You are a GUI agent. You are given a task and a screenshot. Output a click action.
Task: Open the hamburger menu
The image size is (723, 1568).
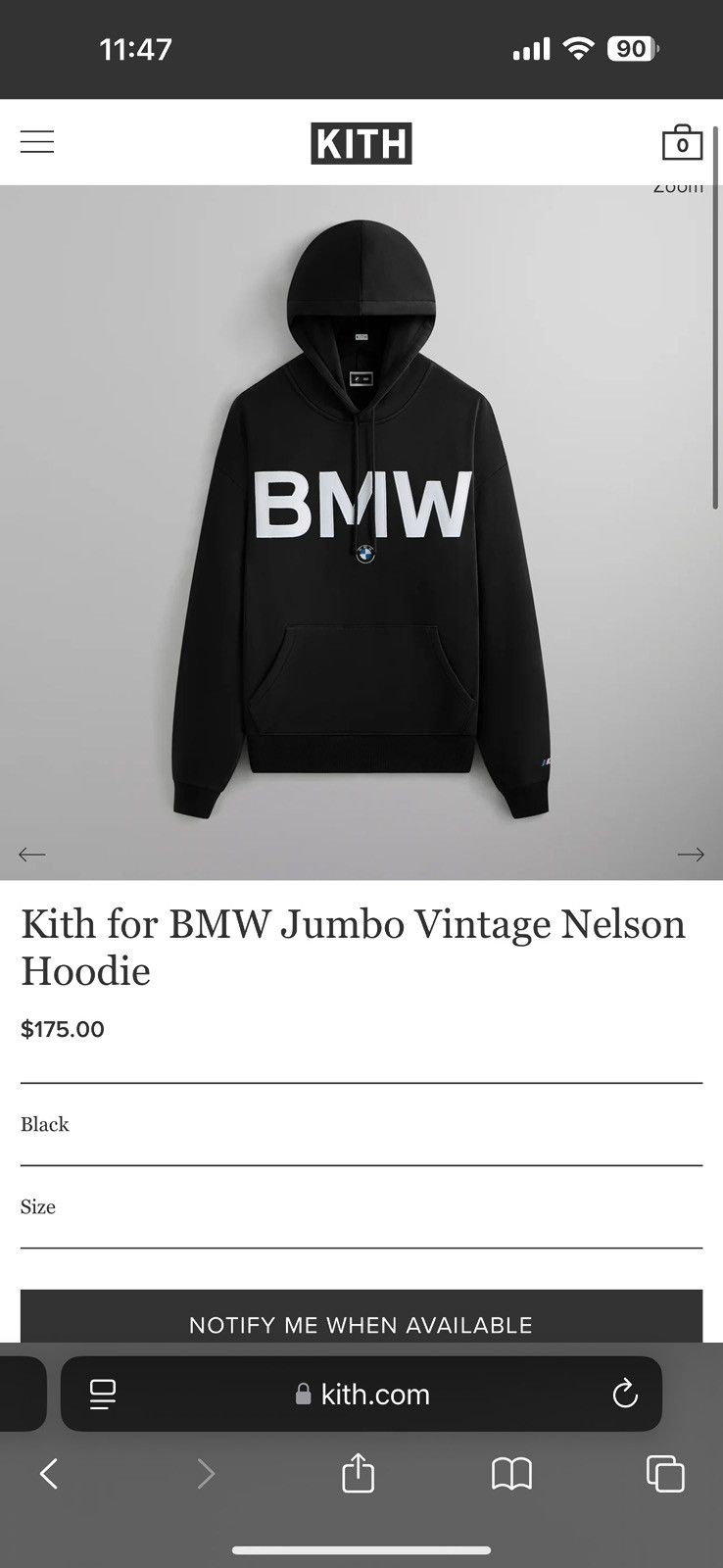(x=37, y=142)
